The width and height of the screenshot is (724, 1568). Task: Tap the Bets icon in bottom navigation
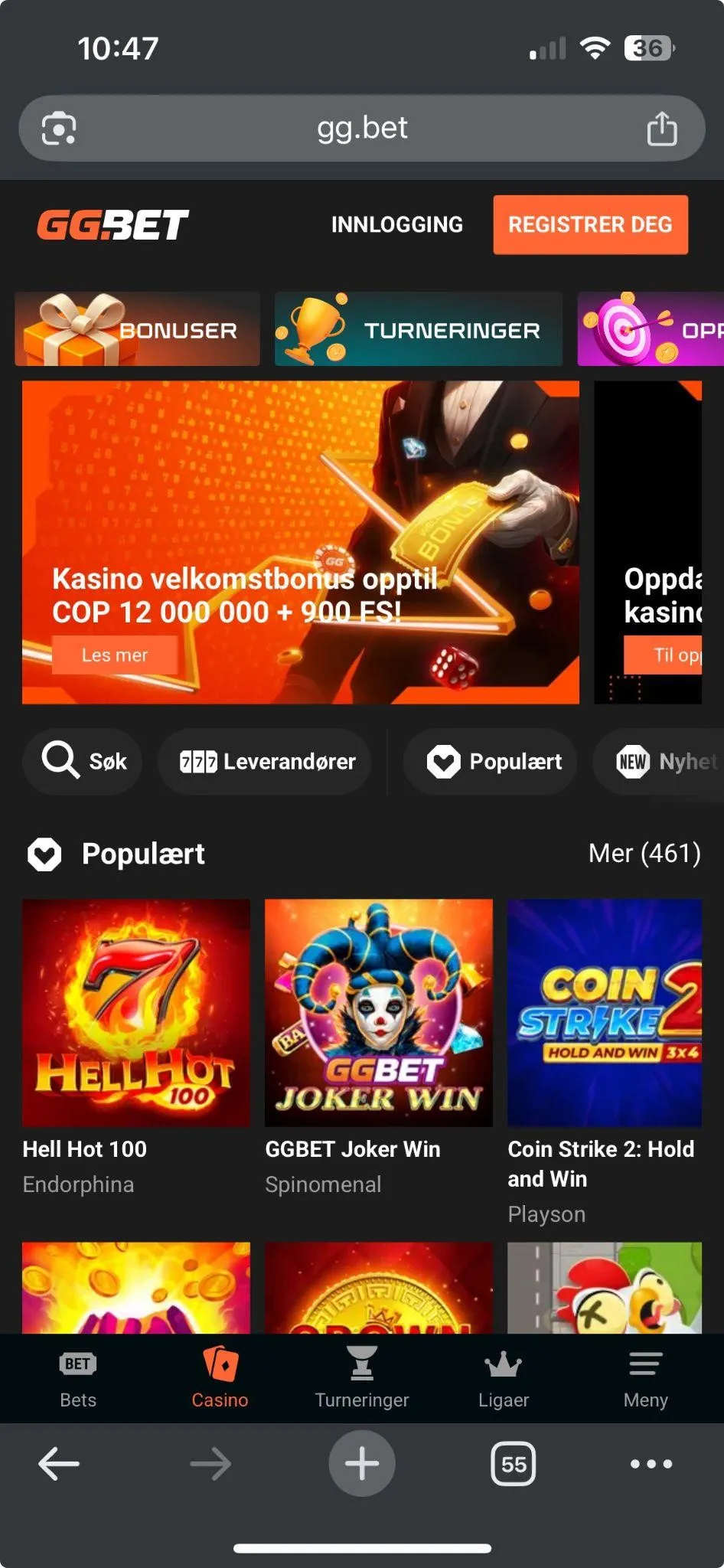tap(76, 1363)
